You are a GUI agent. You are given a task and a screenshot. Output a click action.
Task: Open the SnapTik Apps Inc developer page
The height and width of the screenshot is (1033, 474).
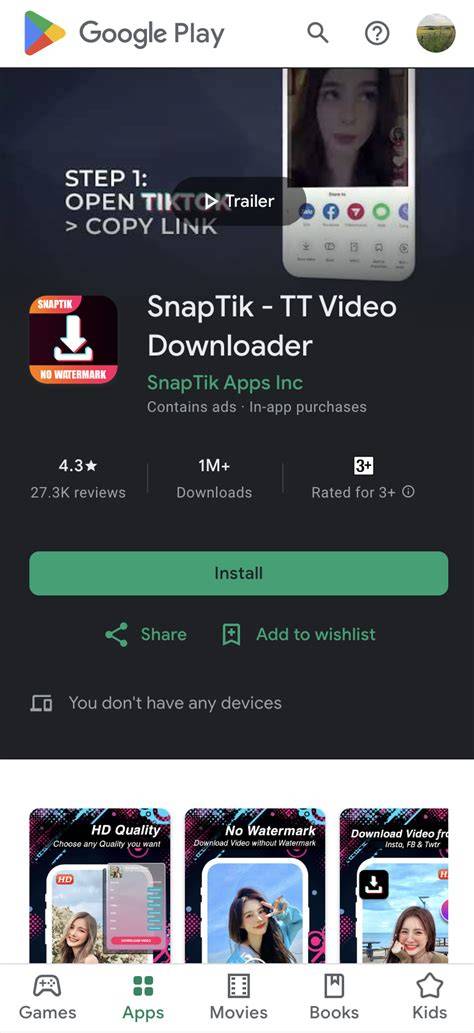(225, 382)
